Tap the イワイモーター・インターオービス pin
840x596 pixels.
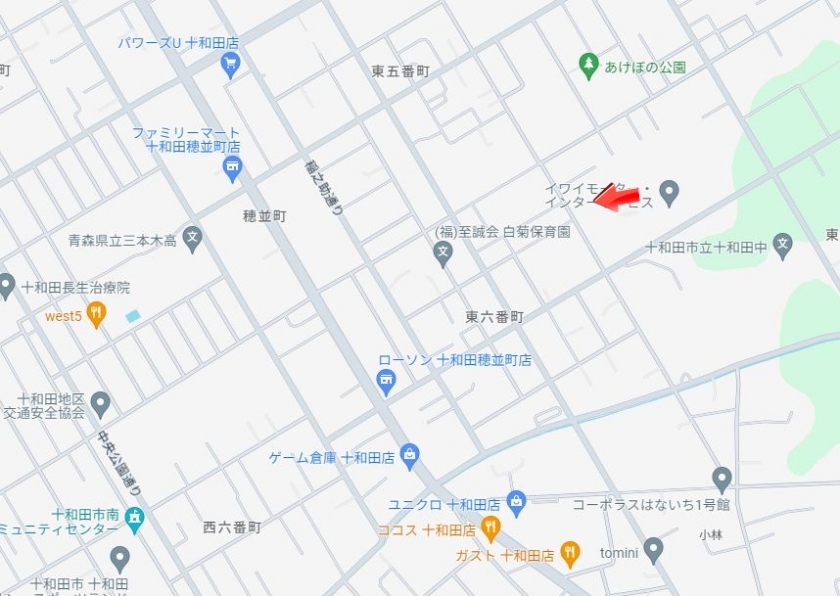pos(670,190)
